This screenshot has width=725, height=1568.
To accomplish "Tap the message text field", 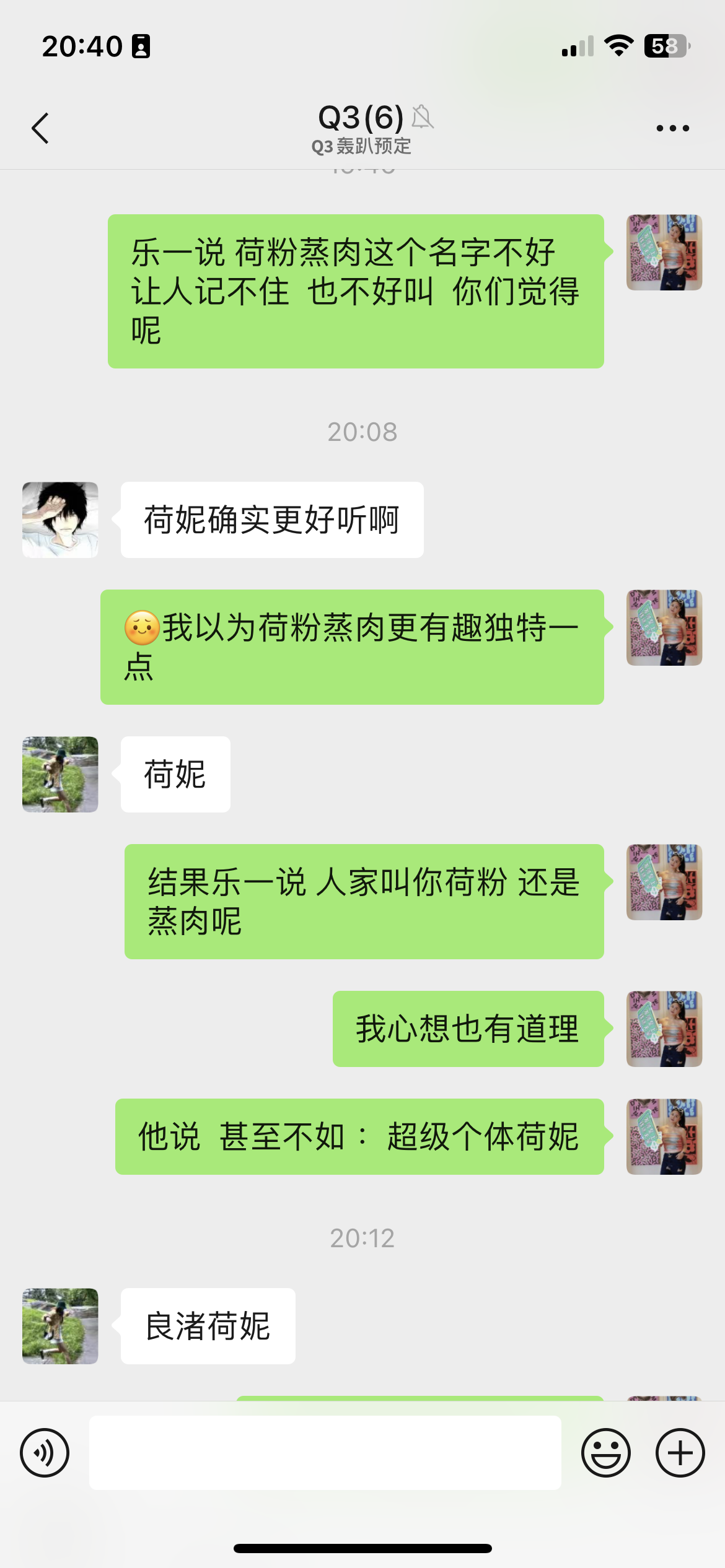I will click(x=325, y=1453).
